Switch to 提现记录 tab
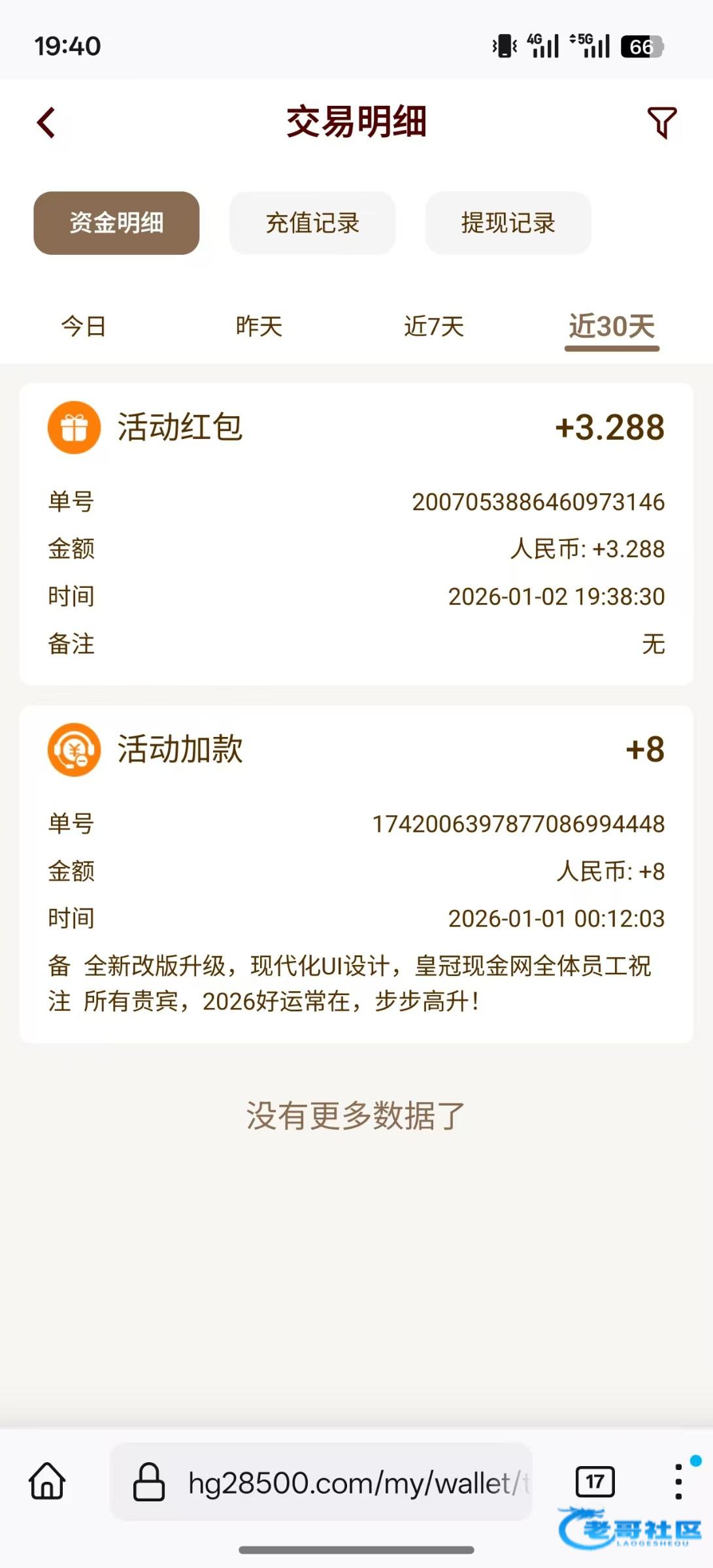Screen dimensions: 713x1568 tap(508, 223)
